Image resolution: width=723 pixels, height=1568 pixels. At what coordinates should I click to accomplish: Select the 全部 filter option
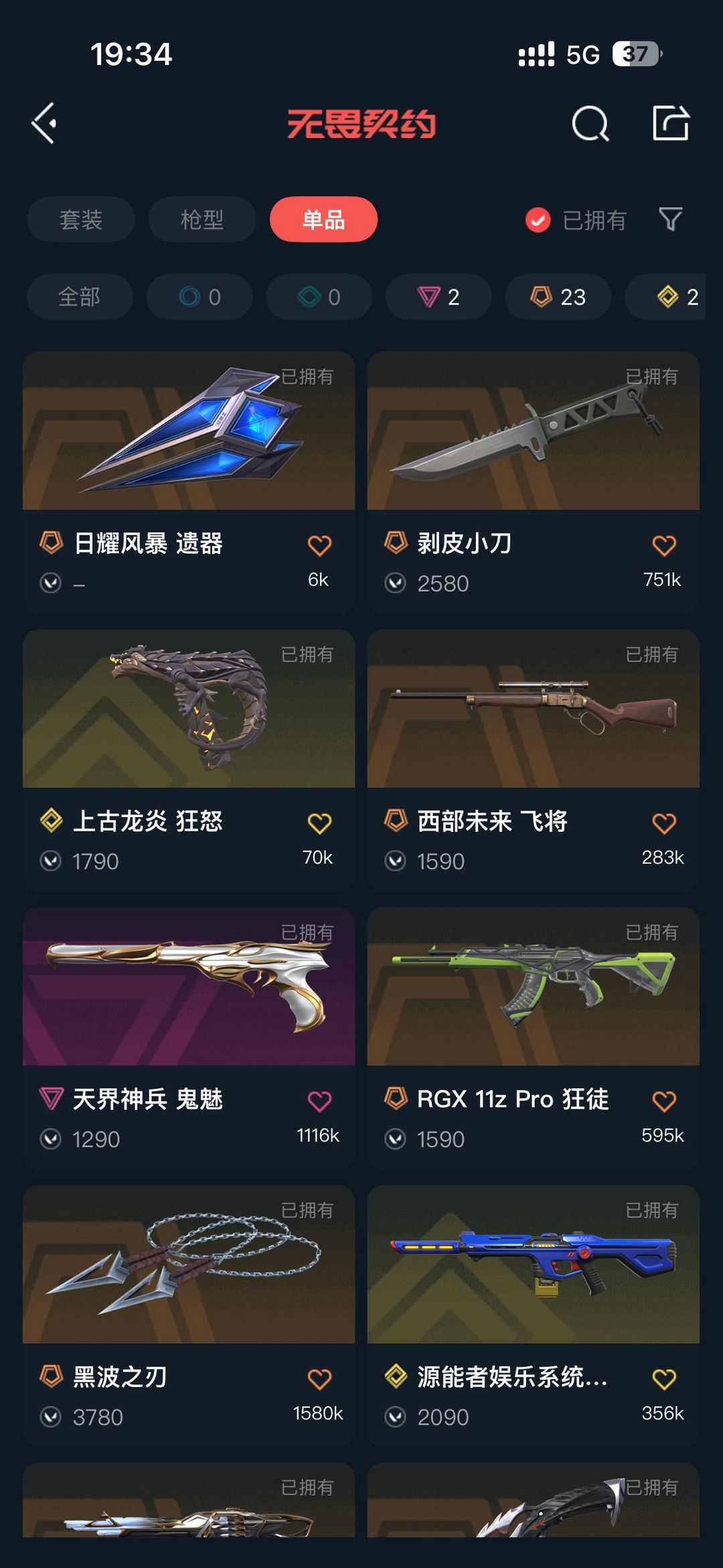tap(80, 297)
